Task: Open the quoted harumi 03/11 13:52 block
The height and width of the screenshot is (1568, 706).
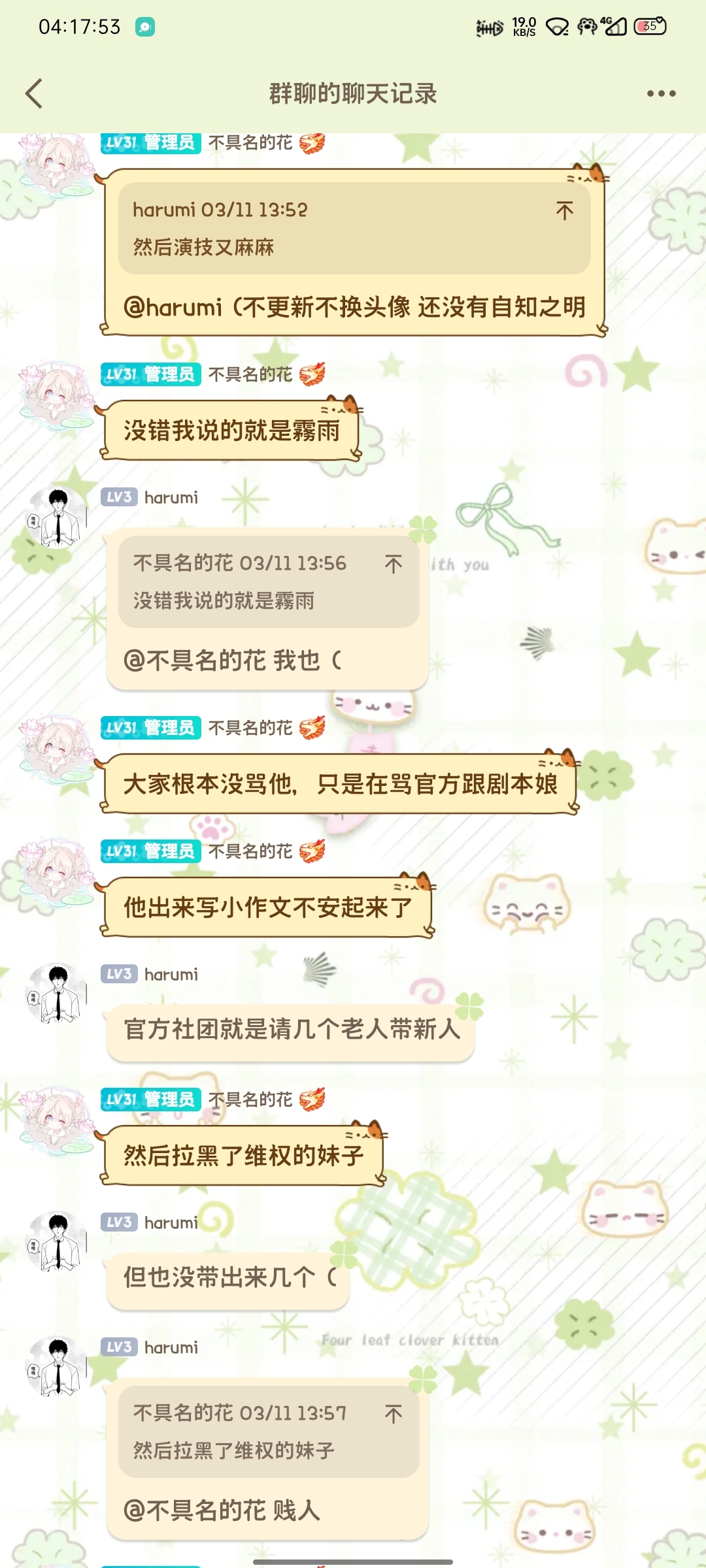Action: [x=354, y=228]
